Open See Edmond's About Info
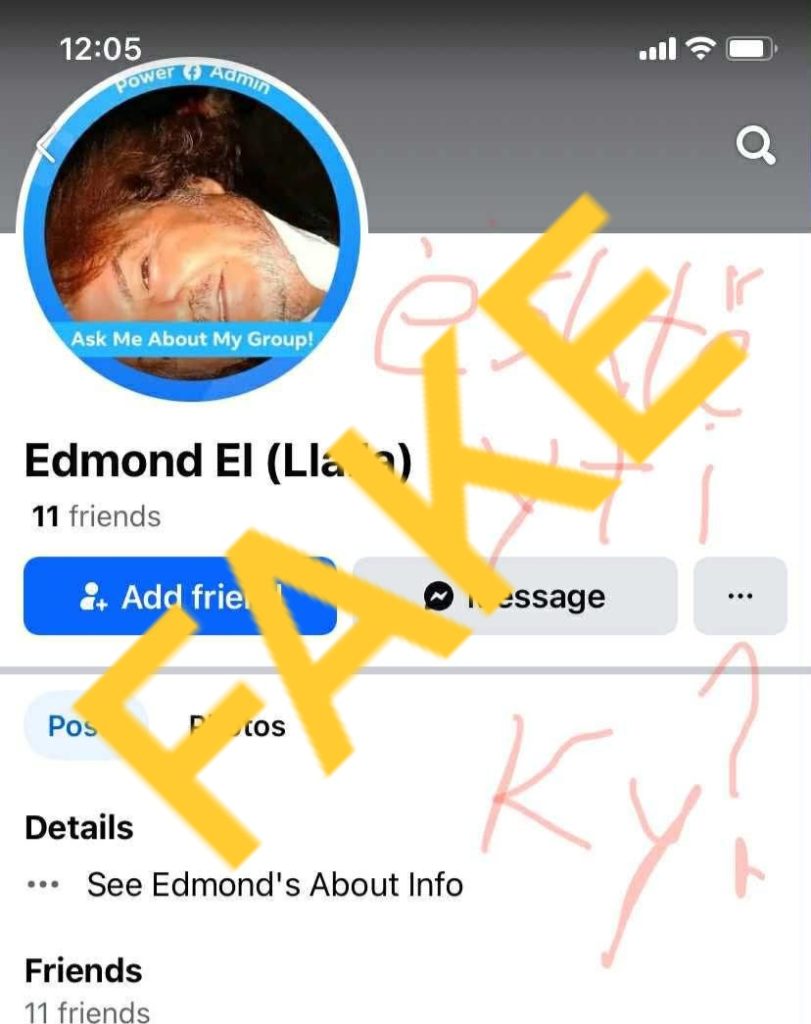 point(274,884)
